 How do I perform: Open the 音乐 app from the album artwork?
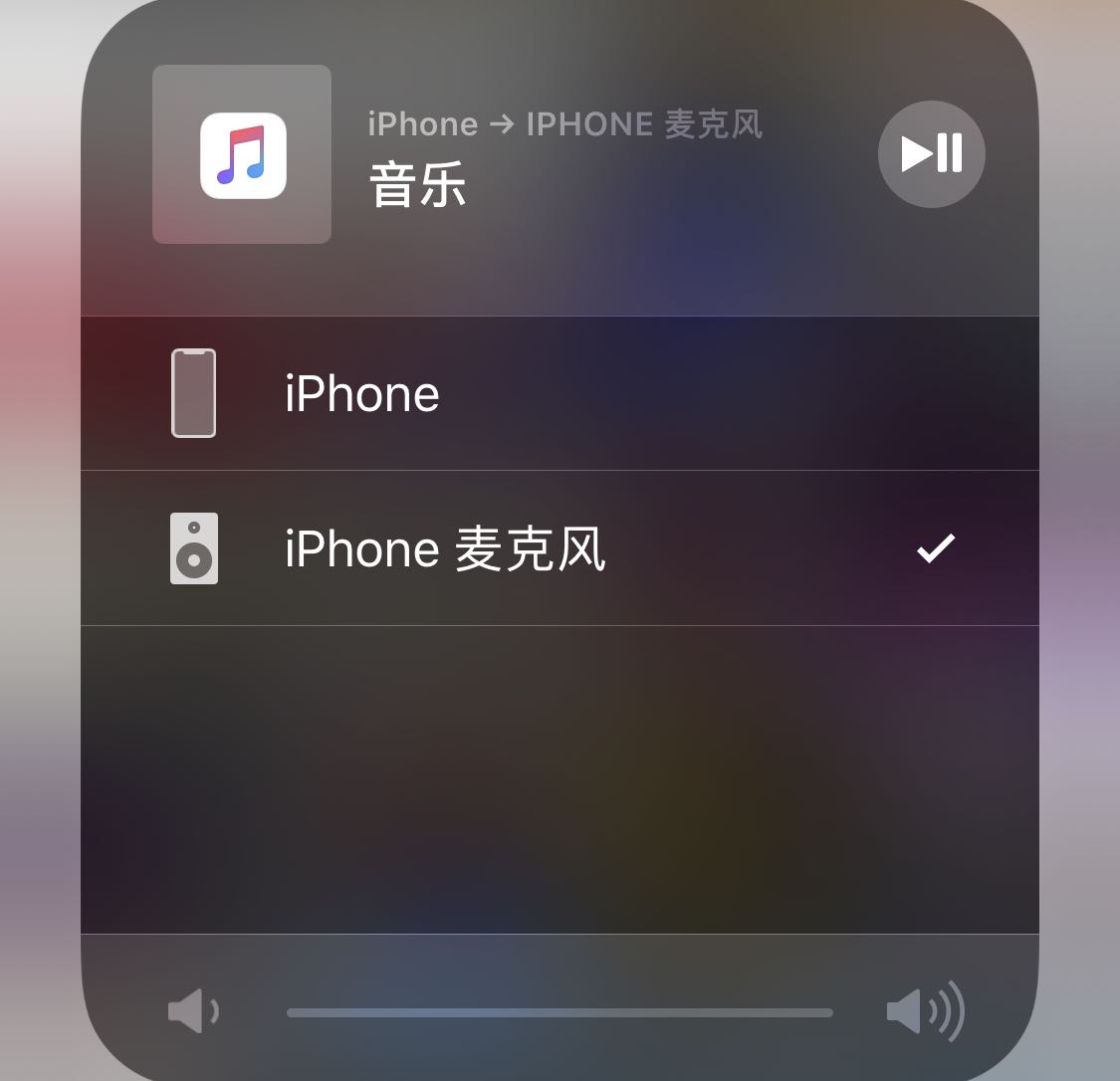pos(242,154)
